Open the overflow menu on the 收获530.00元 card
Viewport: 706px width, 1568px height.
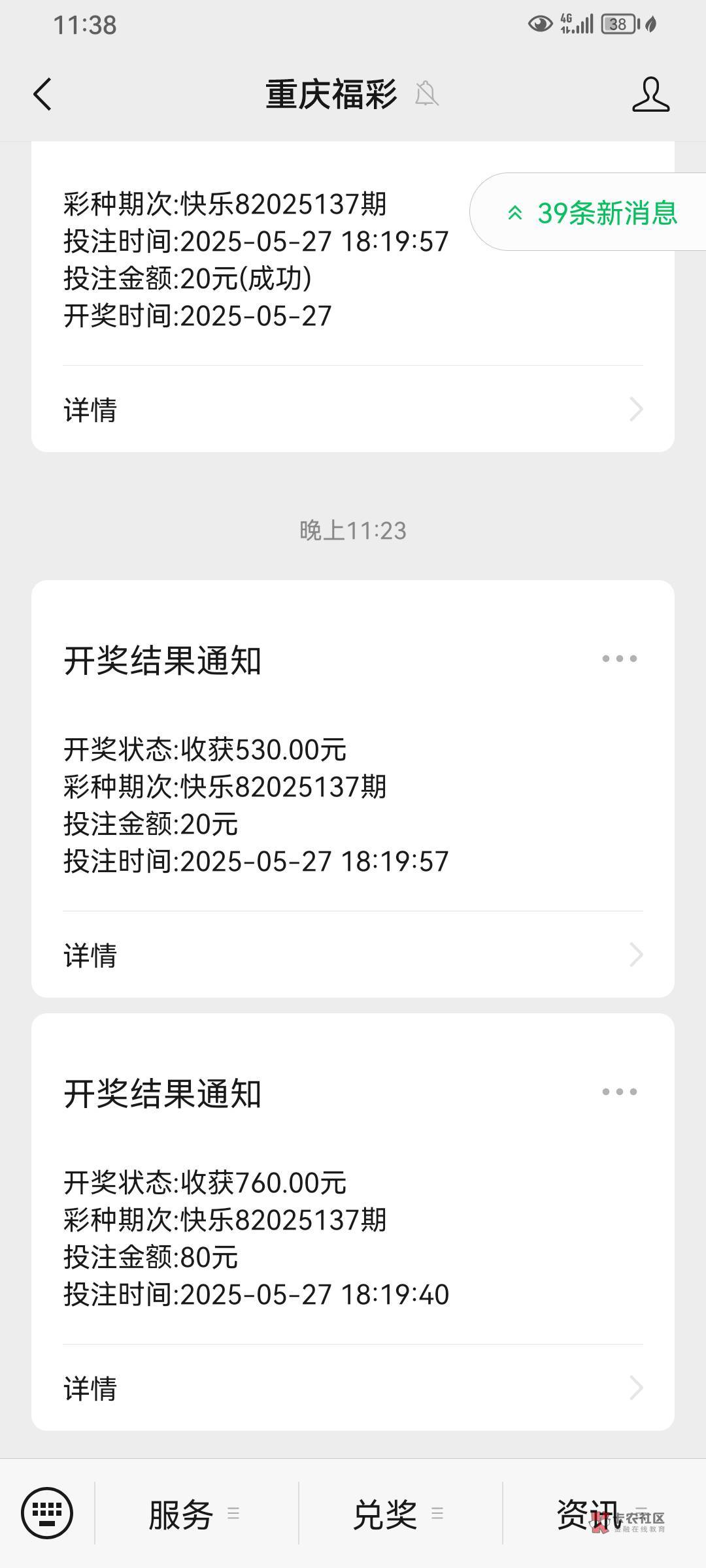(x=619, y=659)
